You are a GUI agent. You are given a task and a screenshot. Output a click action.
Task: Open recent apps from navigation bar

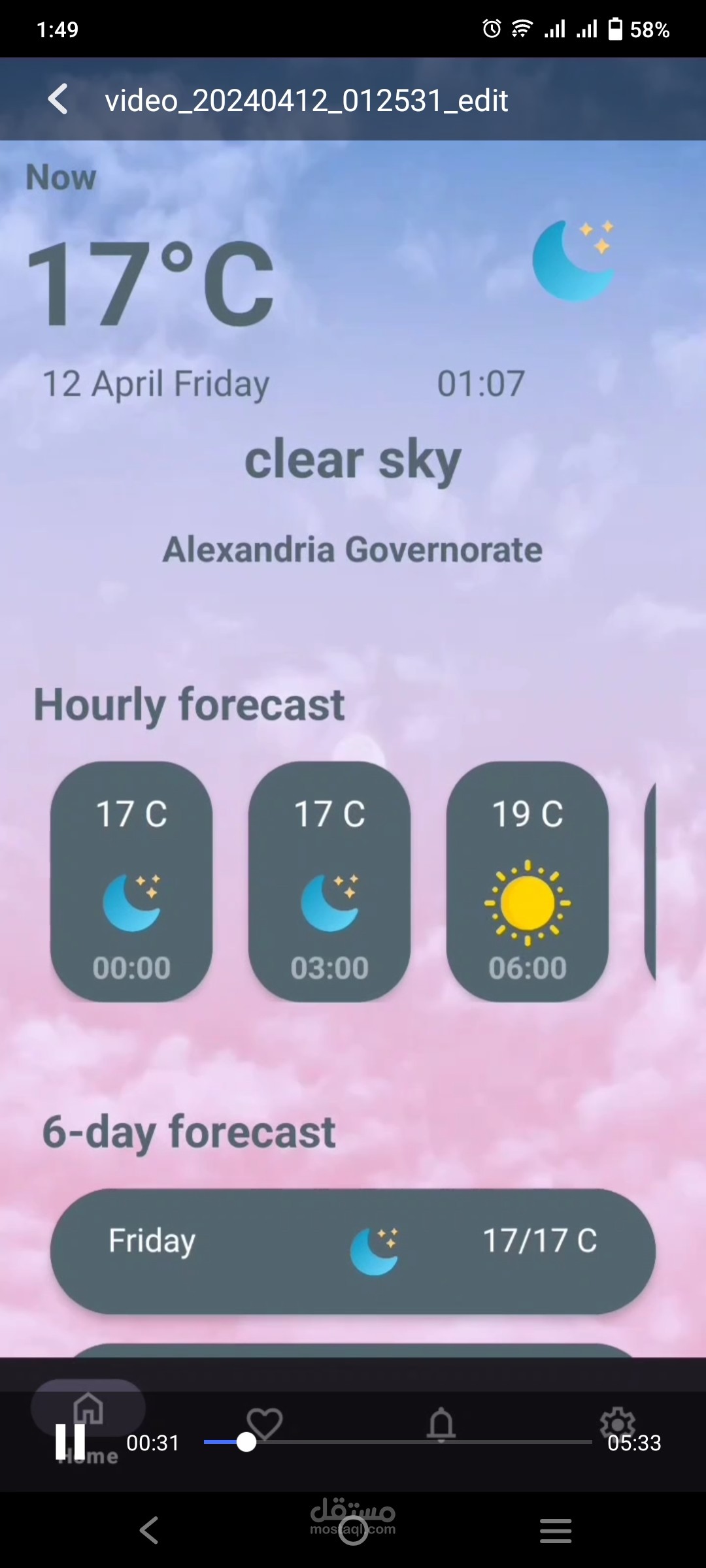(x=556, y=1530)
